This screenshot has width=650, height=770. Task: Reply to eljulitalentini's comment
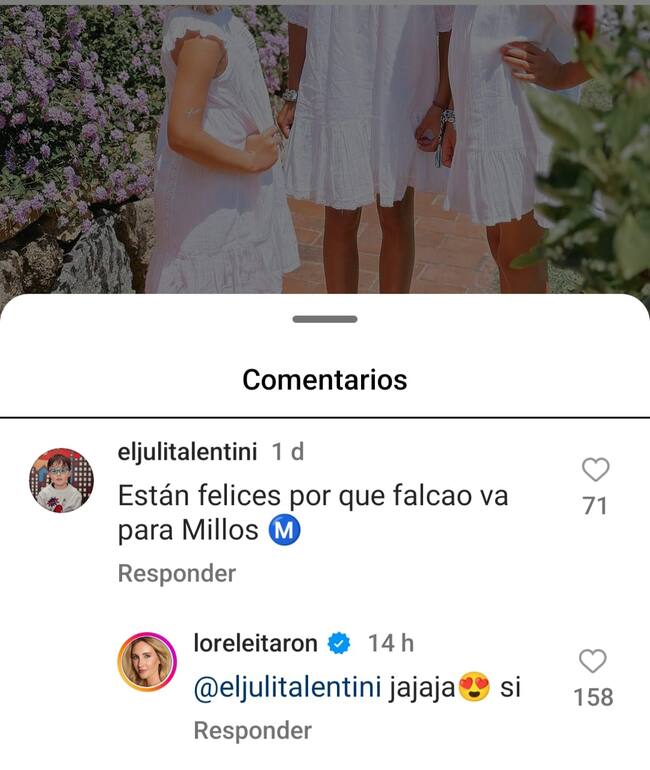176,573
